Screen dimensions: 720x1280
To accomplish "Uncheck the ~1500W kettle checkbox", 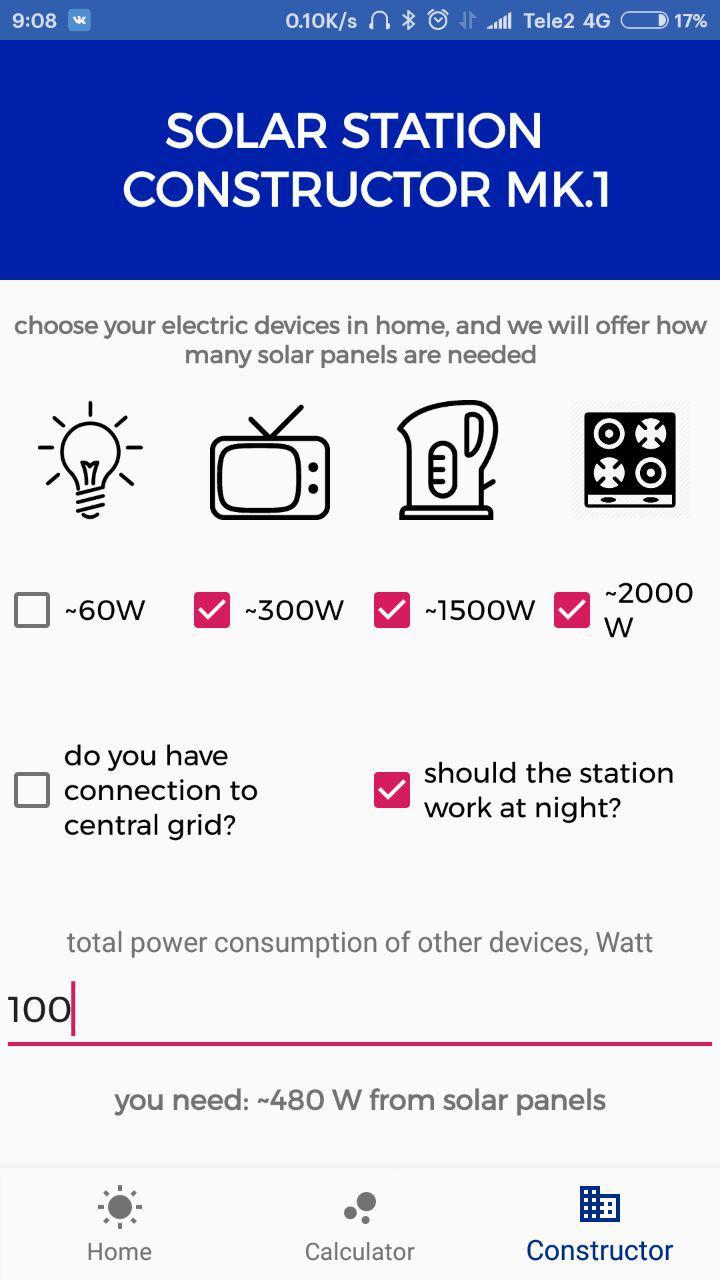I will coord(392,610).
